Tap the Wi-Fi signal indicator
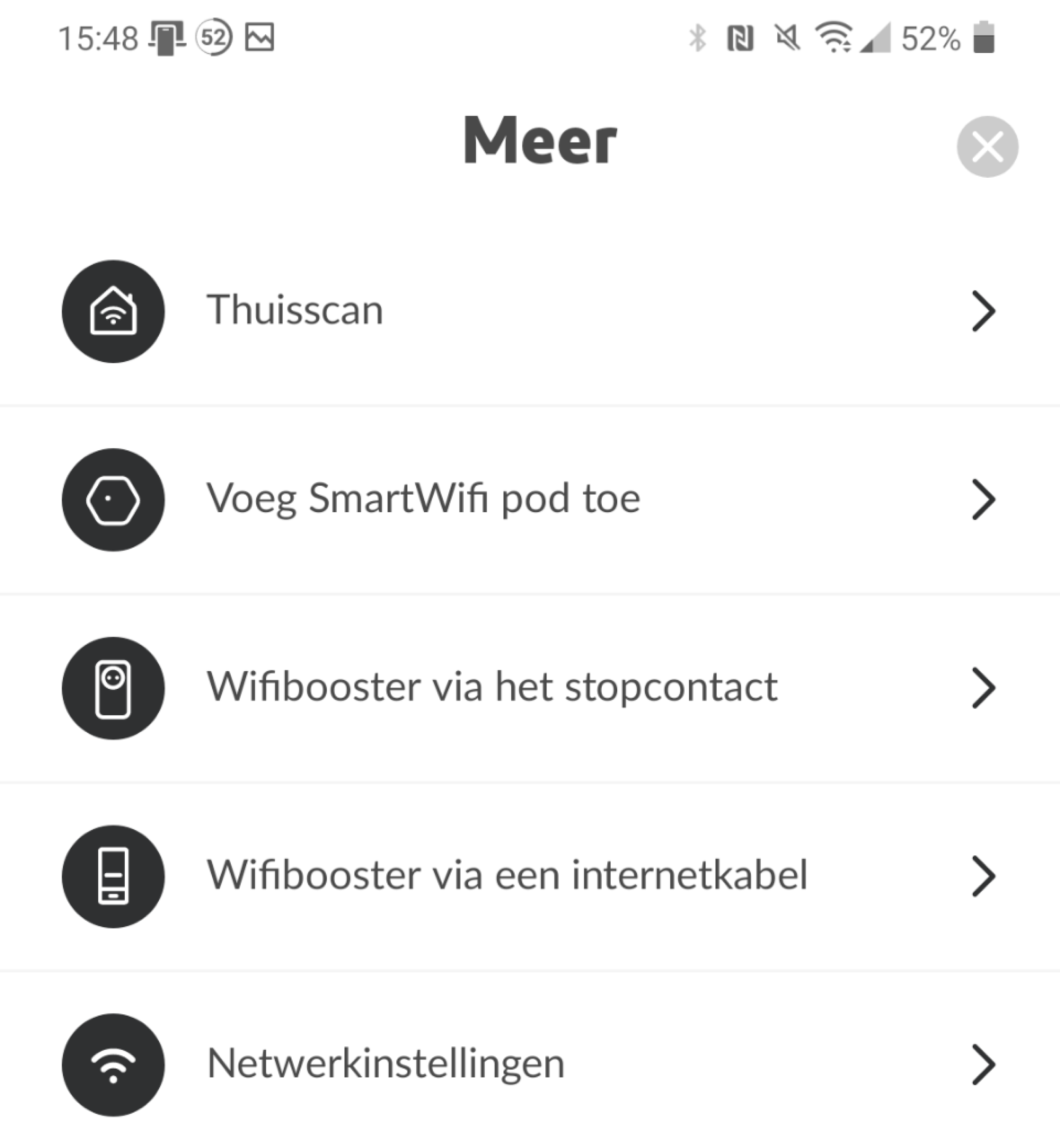Viewport: 1060px width, 1148px height. [x=835, y=38]
